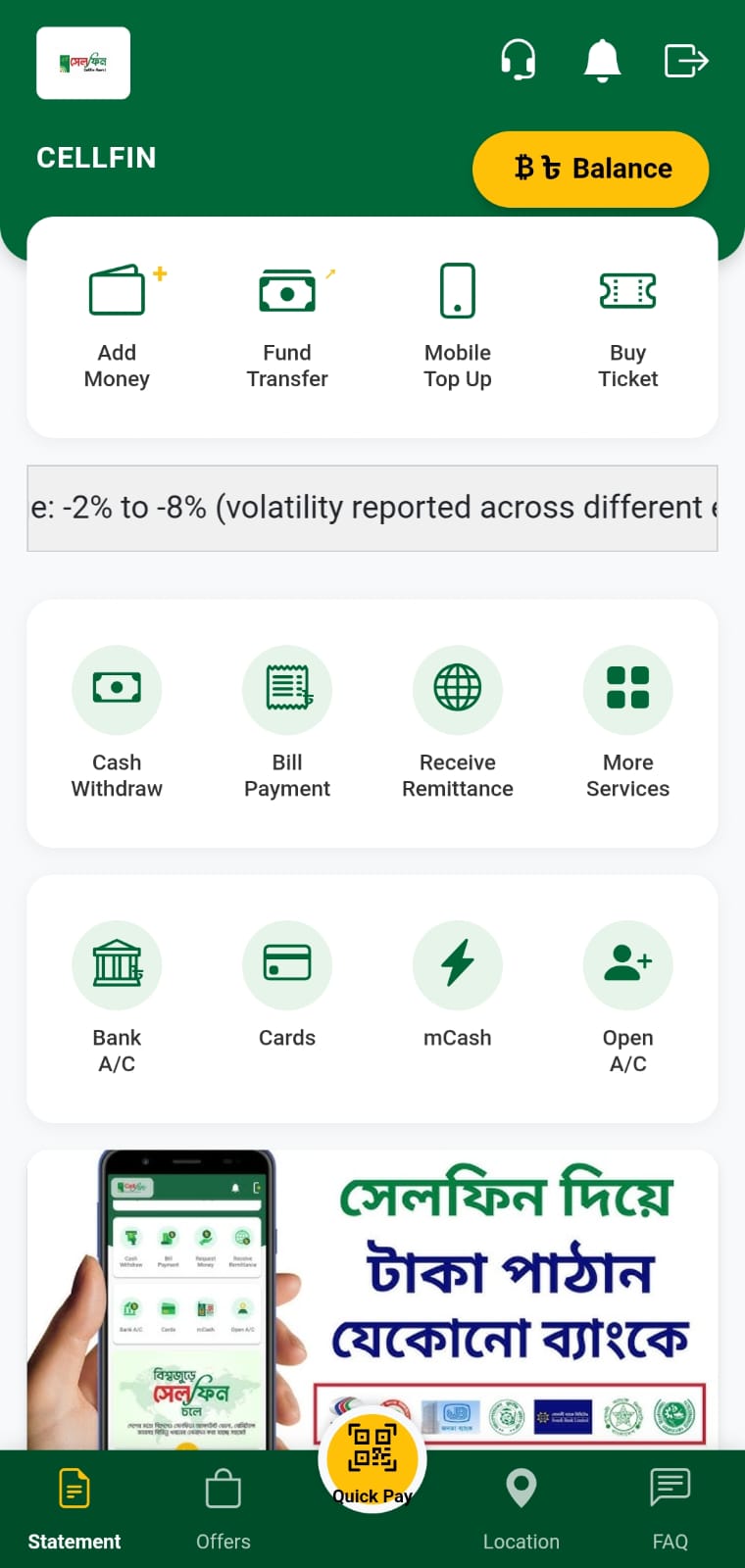
Task: Open Cash Withdraw
Action: (117, 722)
